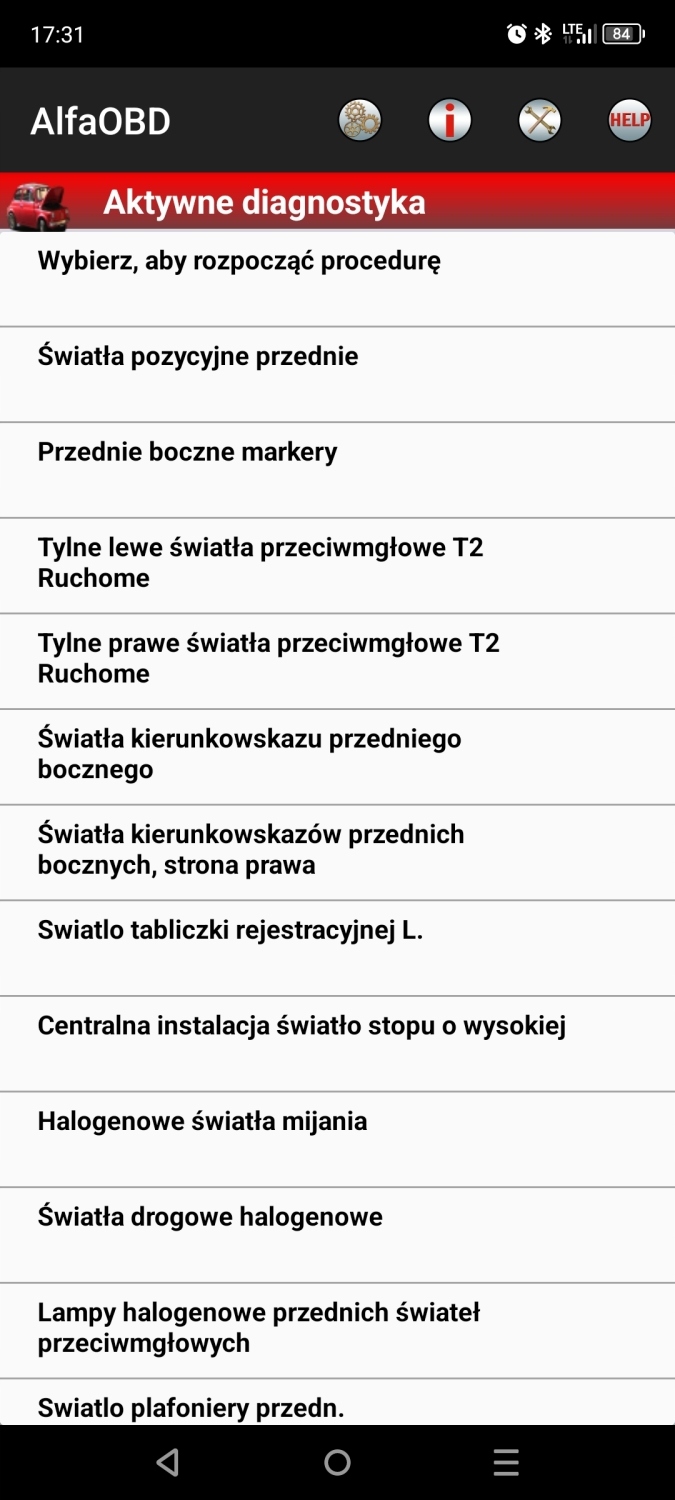Select Światła pozycyjne przednie procedure
Viewport: 675px width, 1500px height.
337,373
